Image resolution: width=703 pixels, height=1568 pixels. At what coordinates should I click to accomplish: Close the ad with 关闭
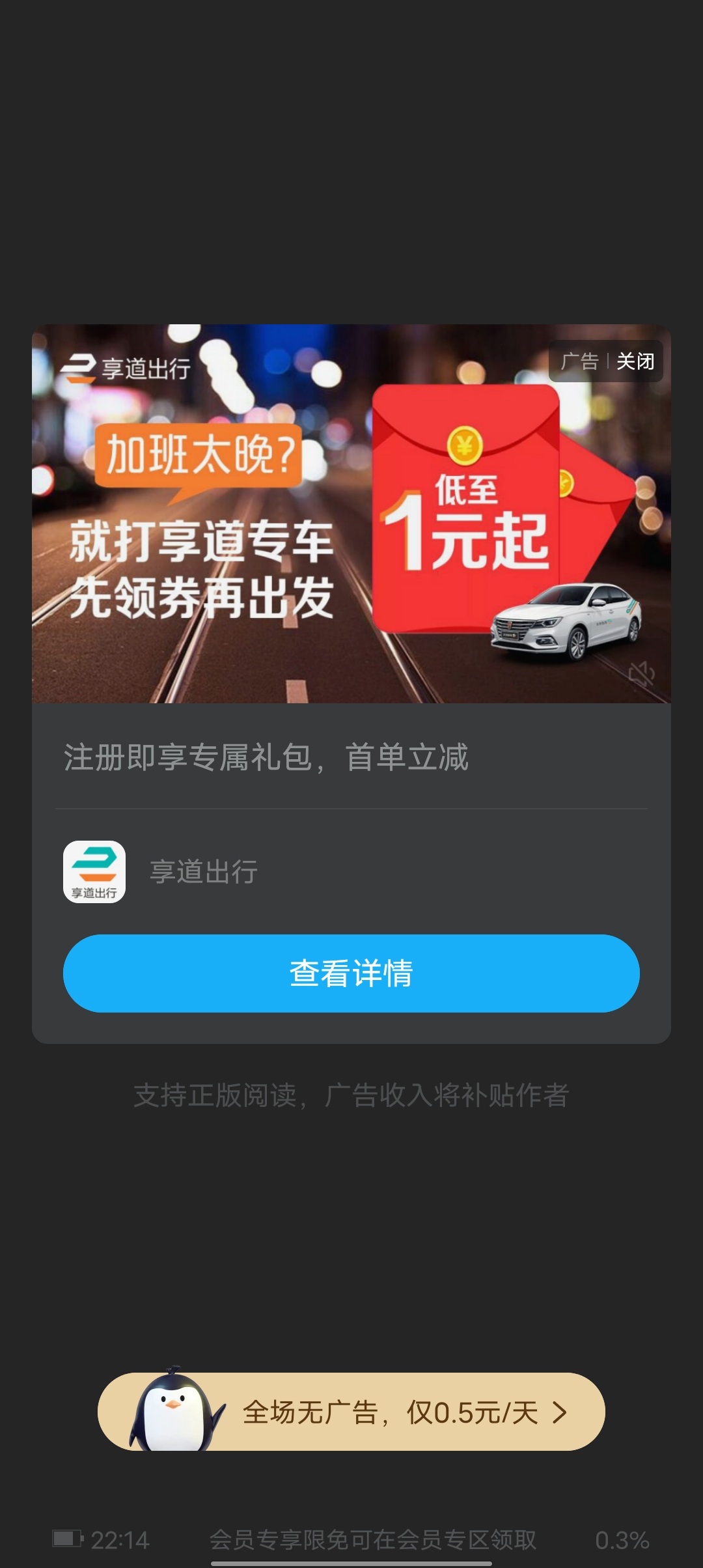coord(635,361)
